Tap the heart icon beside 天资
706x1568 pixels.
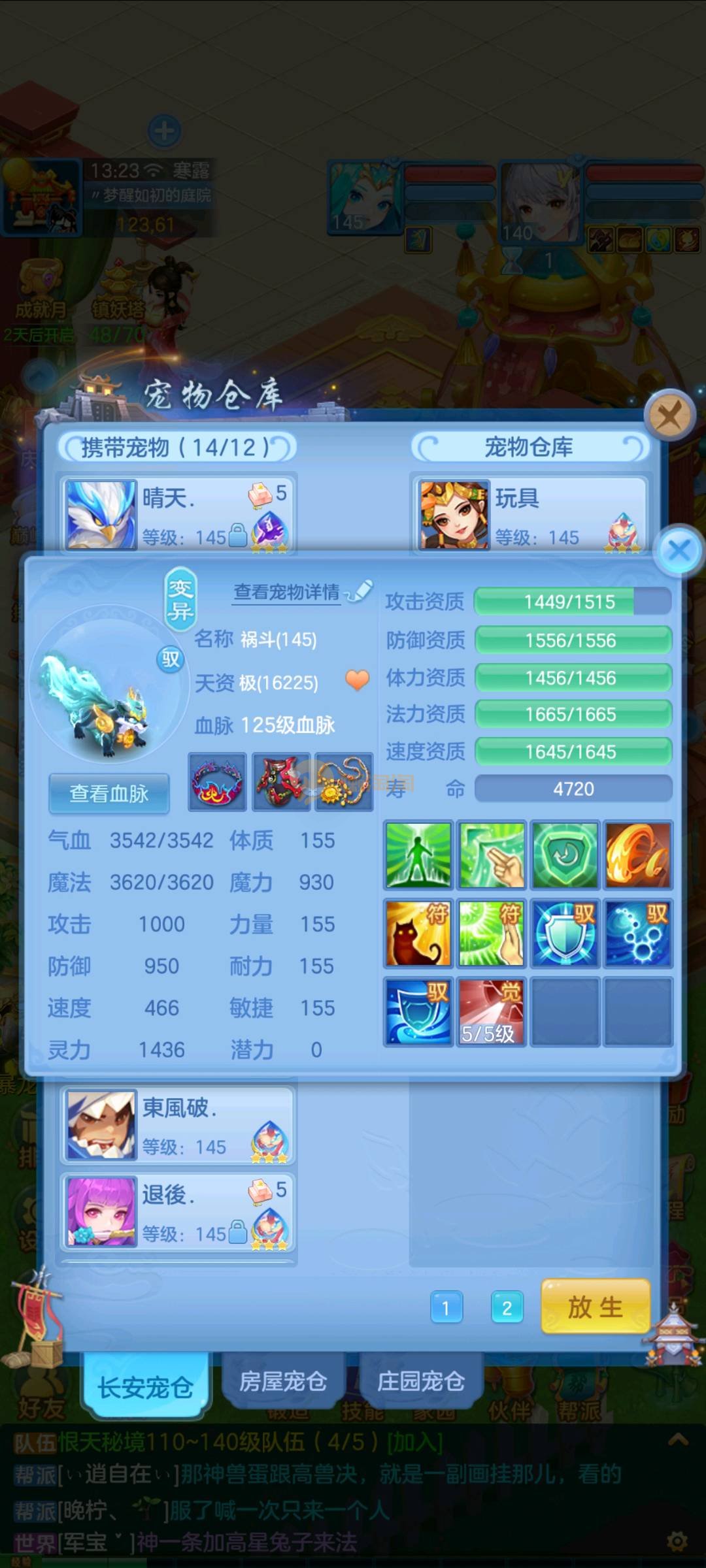358,681
